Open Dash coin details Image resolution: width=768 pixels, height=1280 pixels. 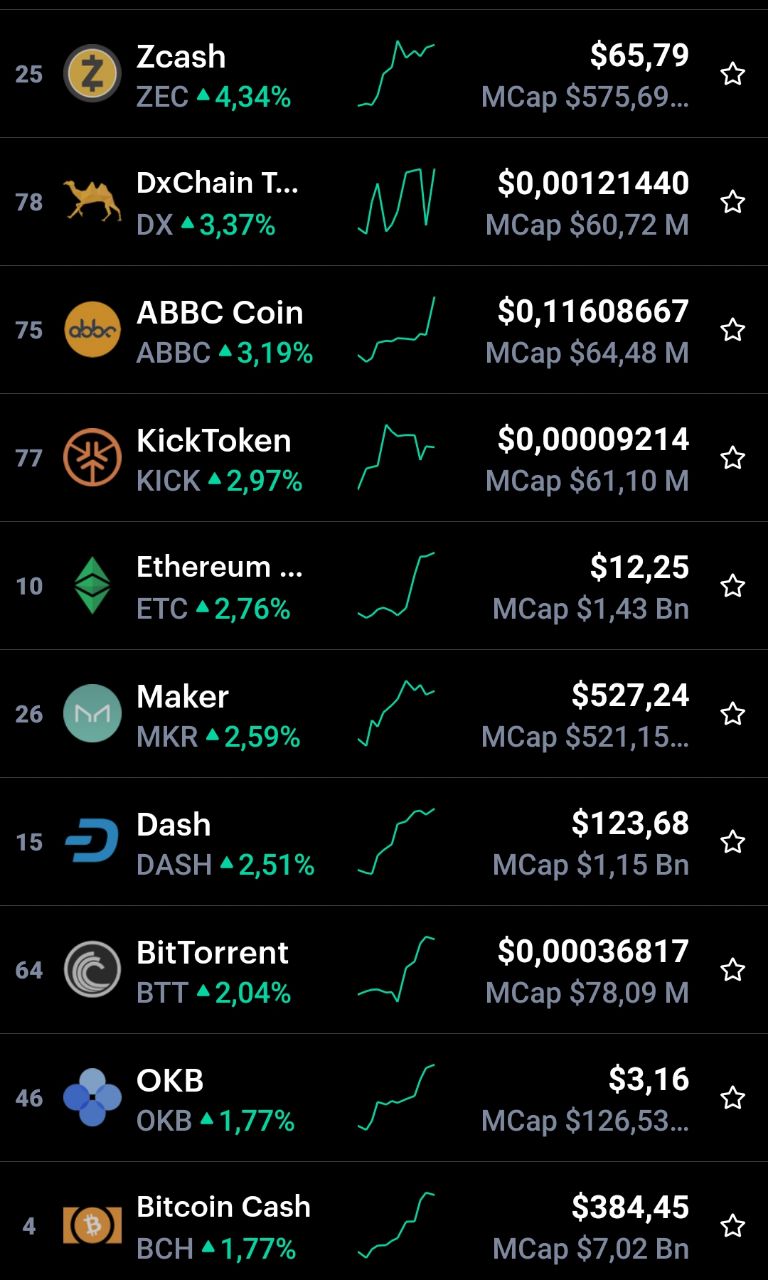pyautogui.click(x=384, y=842)
